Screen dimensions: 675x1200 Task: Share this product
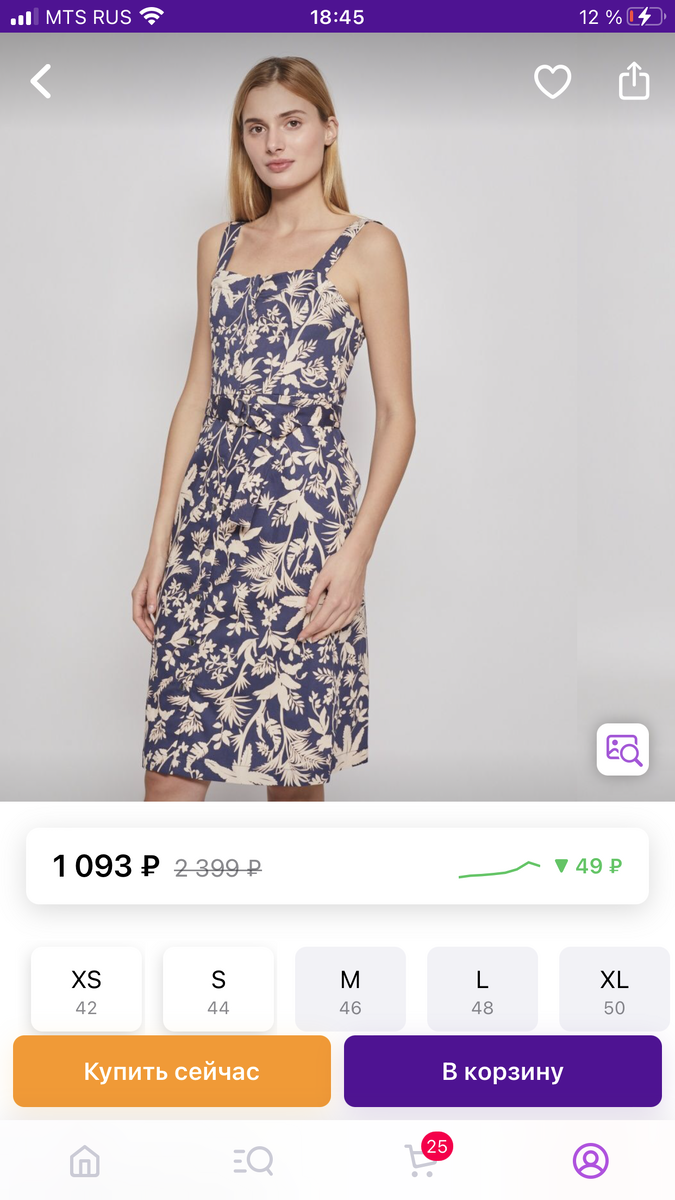[x=634, y=82]
